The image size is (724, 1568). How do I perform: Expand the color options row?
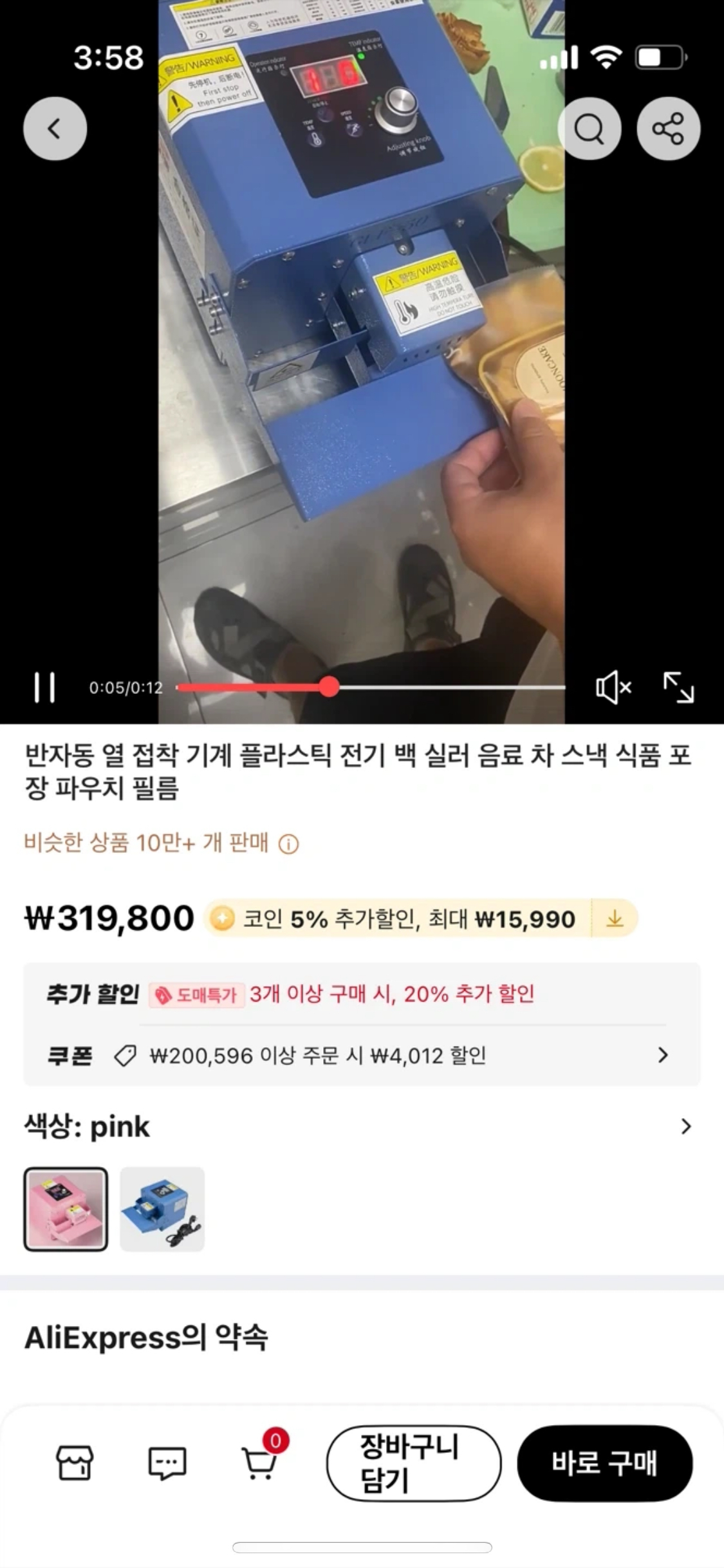(x=685, y=1126)
